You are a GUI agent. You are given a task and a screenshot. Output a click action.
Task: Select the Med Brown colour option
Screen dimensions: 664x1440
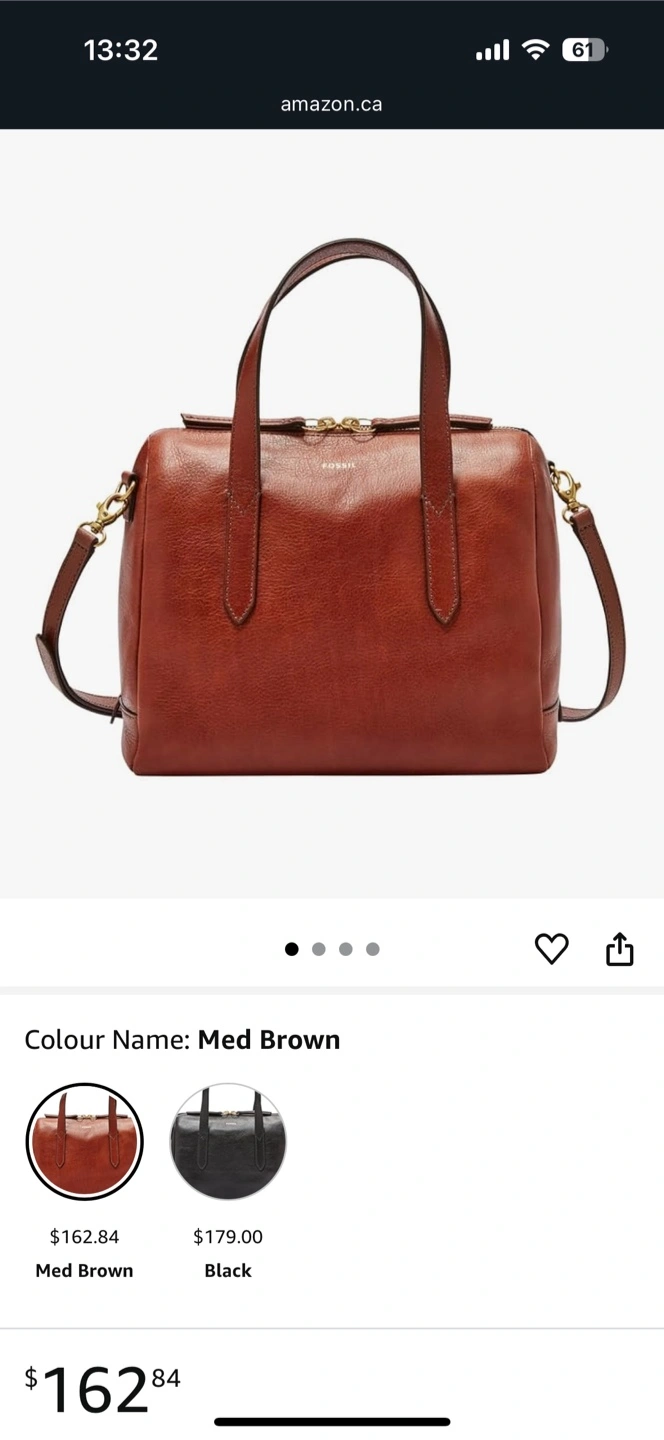pyautogui.click(x=84, y=1141)
